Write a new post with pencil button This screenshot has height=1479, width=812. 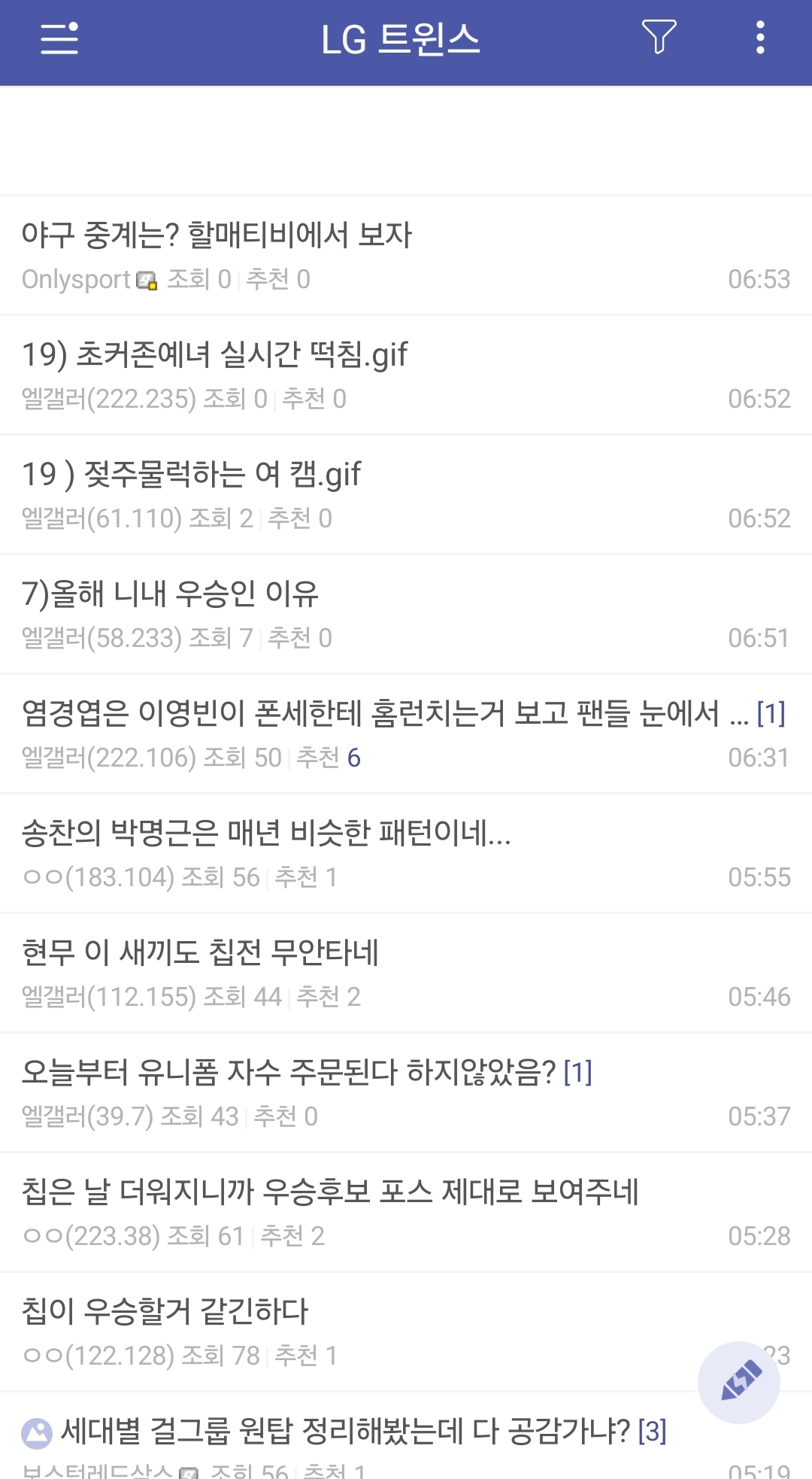738,1382
